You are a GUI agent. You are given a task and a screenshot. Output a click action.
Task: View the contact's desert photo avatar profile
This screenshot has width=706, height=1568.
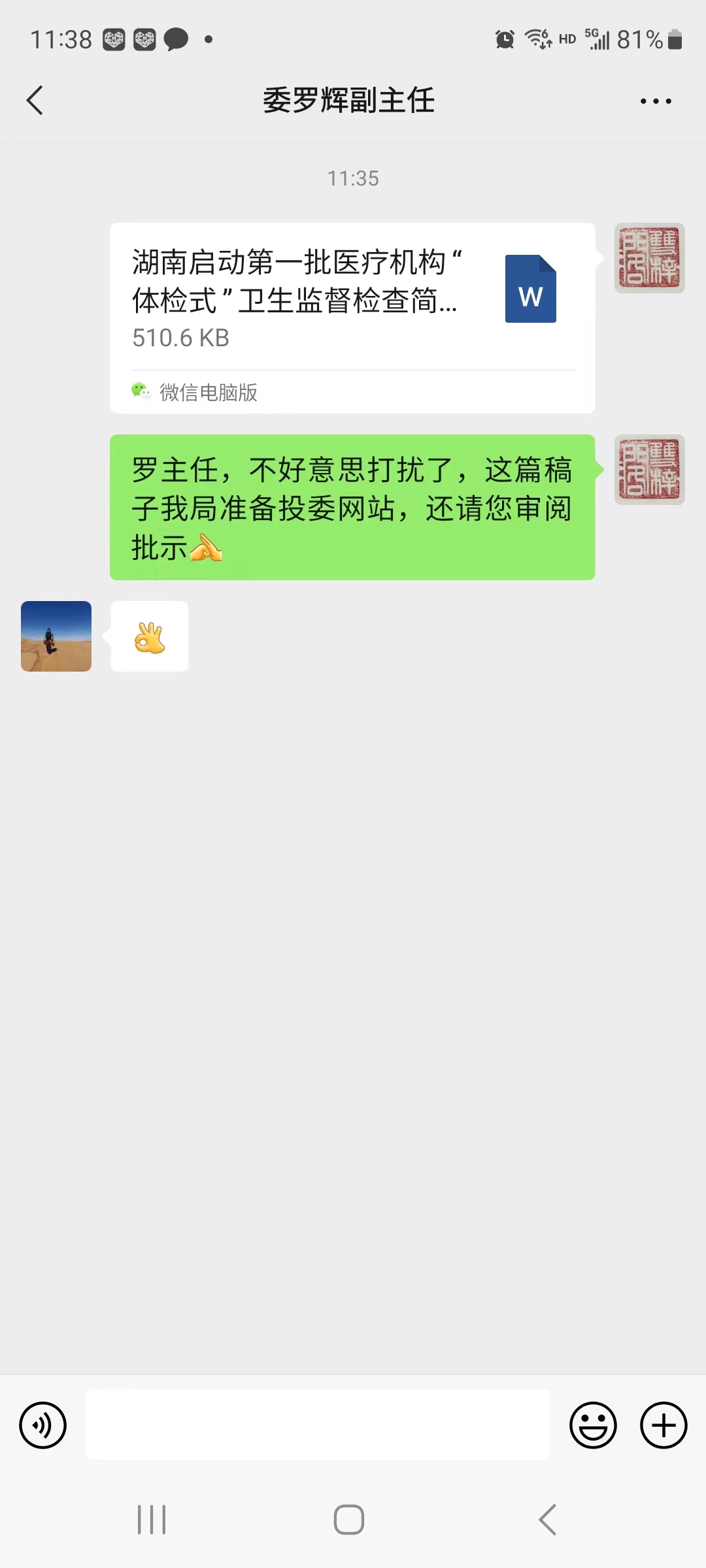point(56,636)
